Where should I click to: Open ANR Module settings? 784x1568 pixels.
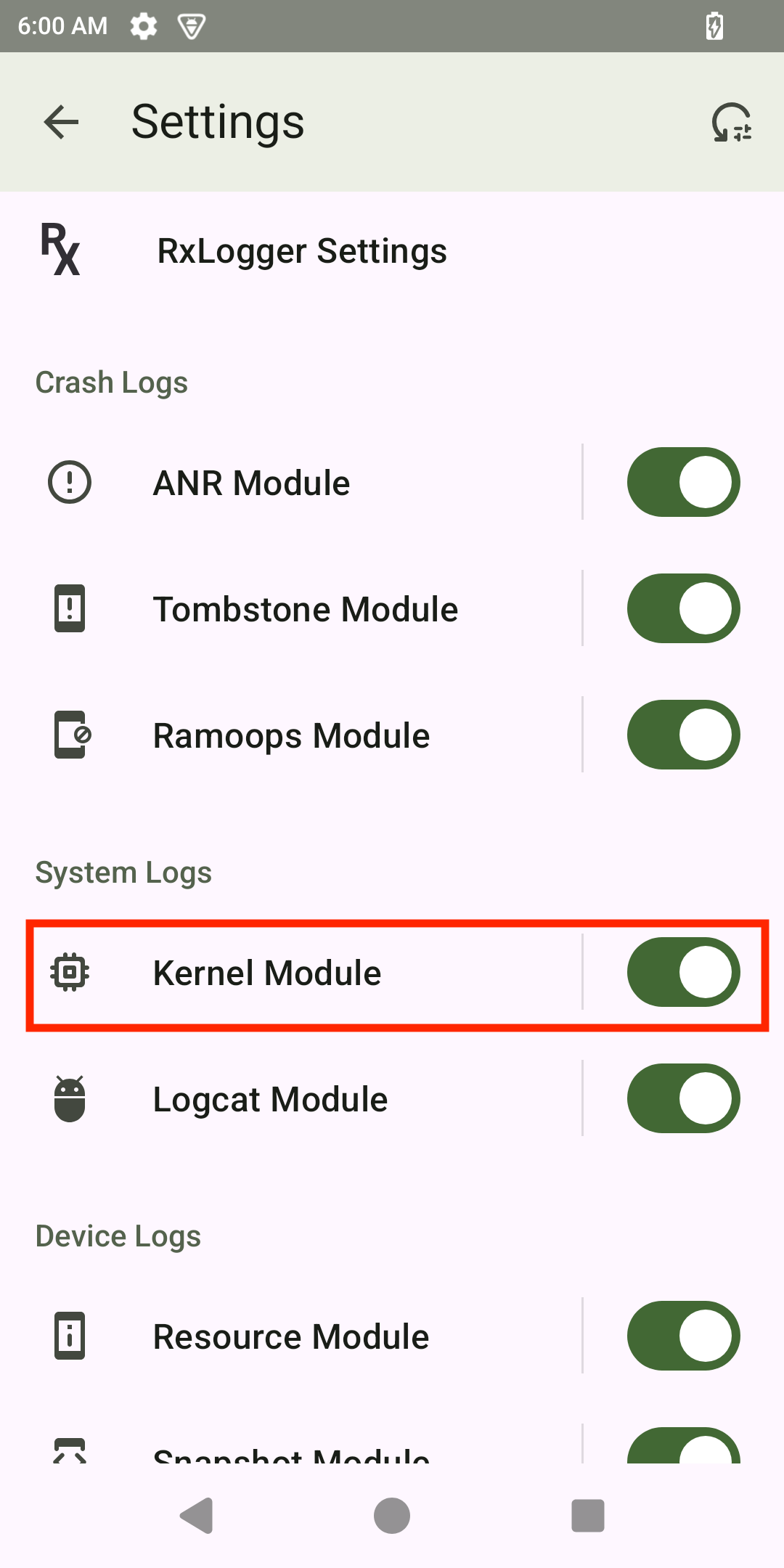290,483
